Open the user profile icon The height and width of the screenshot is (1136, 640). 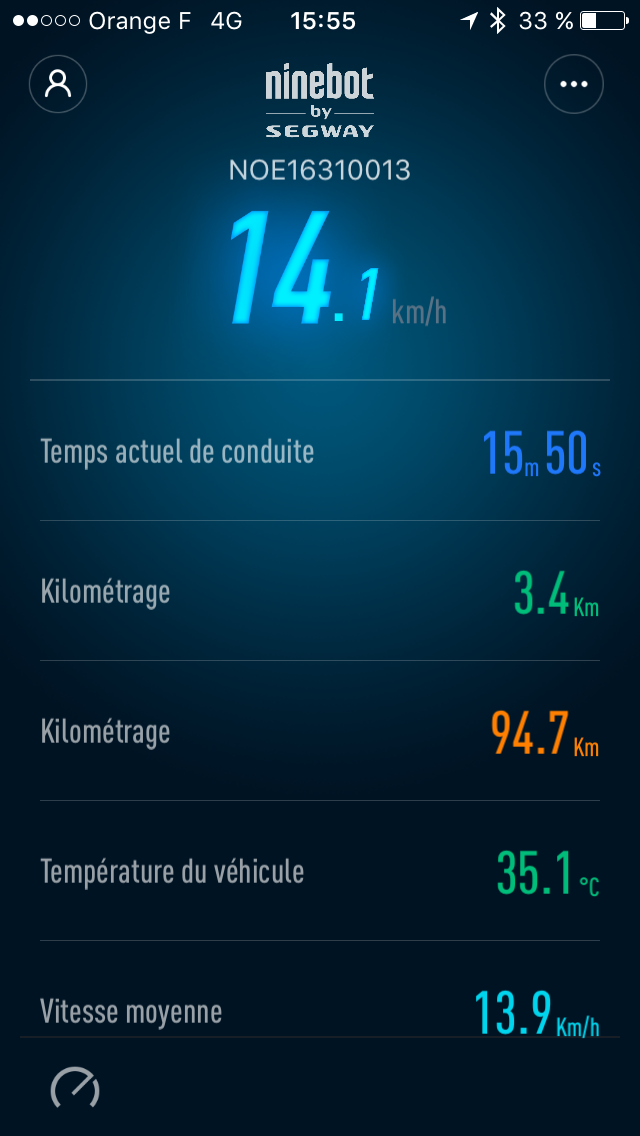[x=58, y=84]
